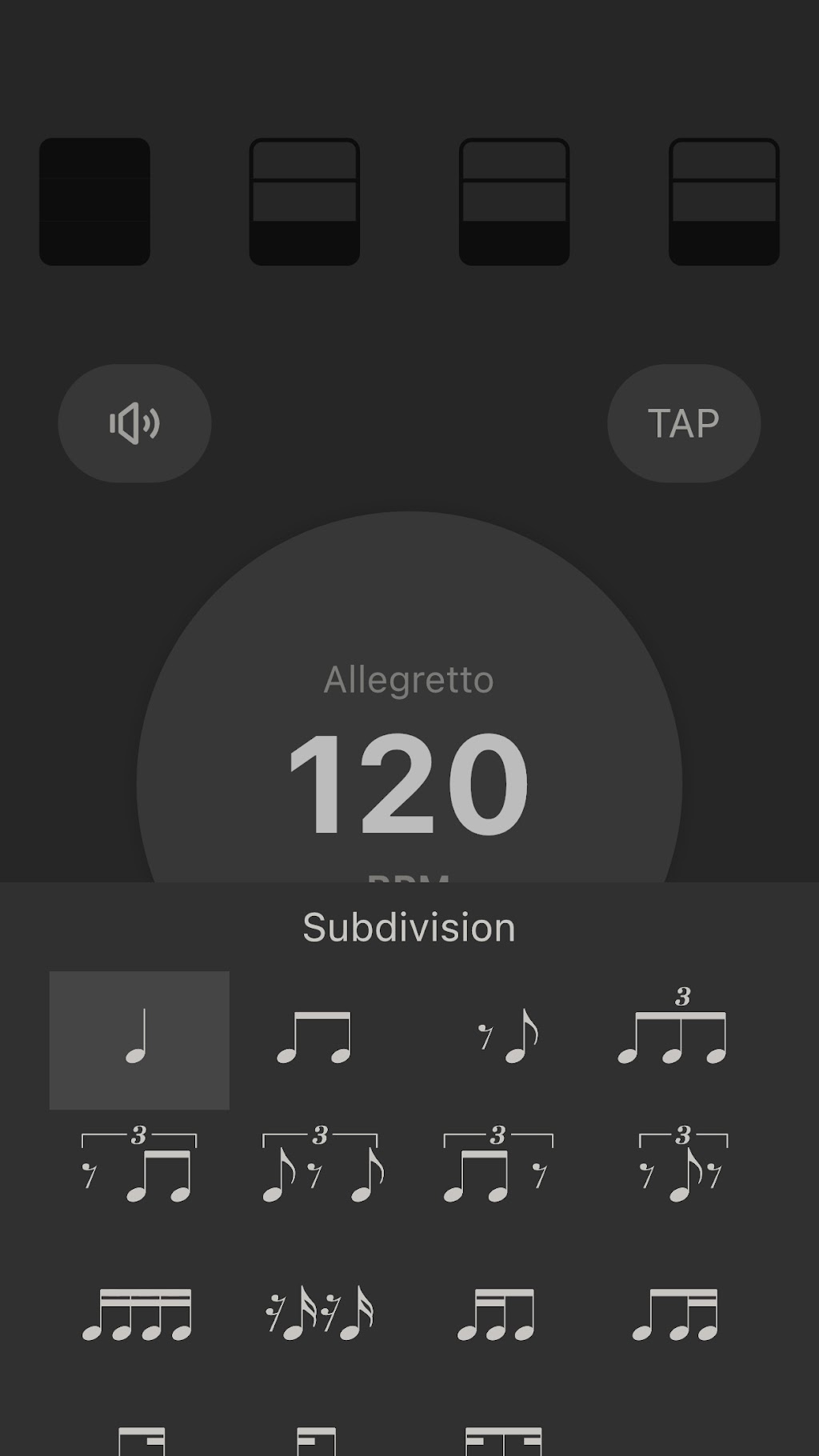This screenshot has height=1456, width=819.
Task: Select an eighth followed by two sixteenths
Action: (675, 1314)
